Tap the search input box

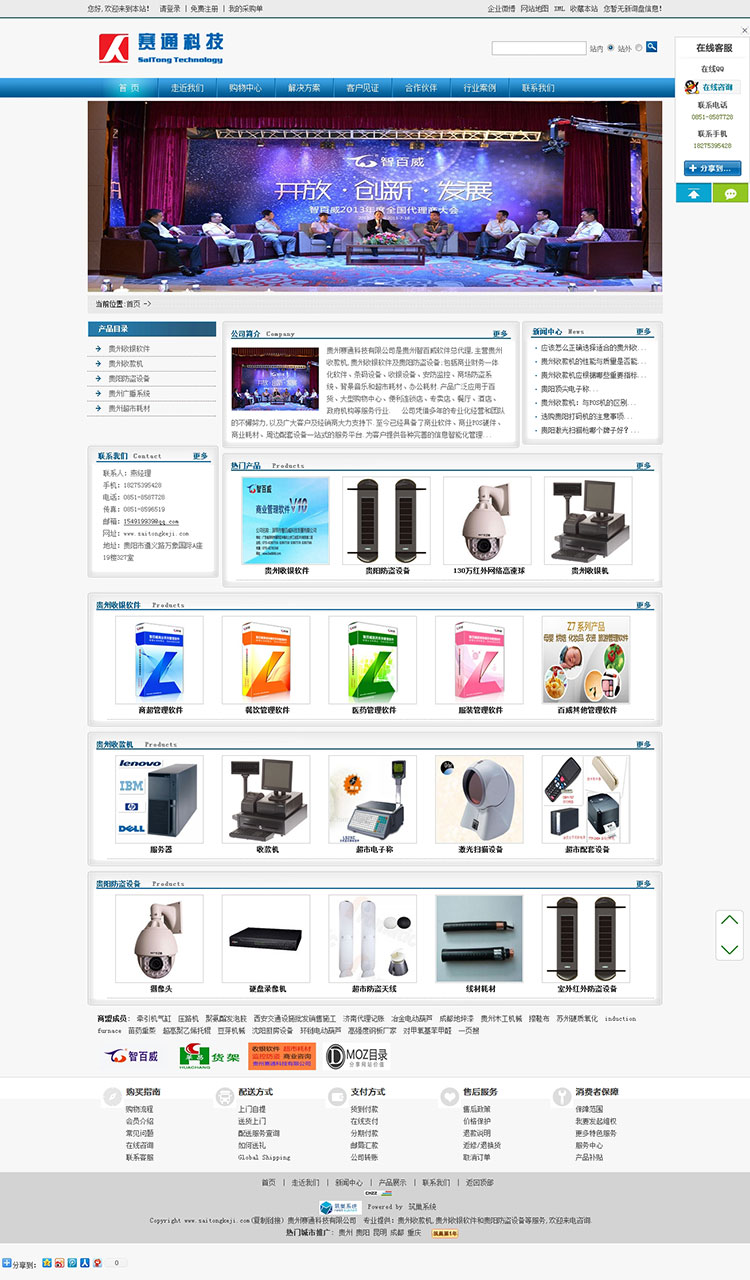pos(538,48)
